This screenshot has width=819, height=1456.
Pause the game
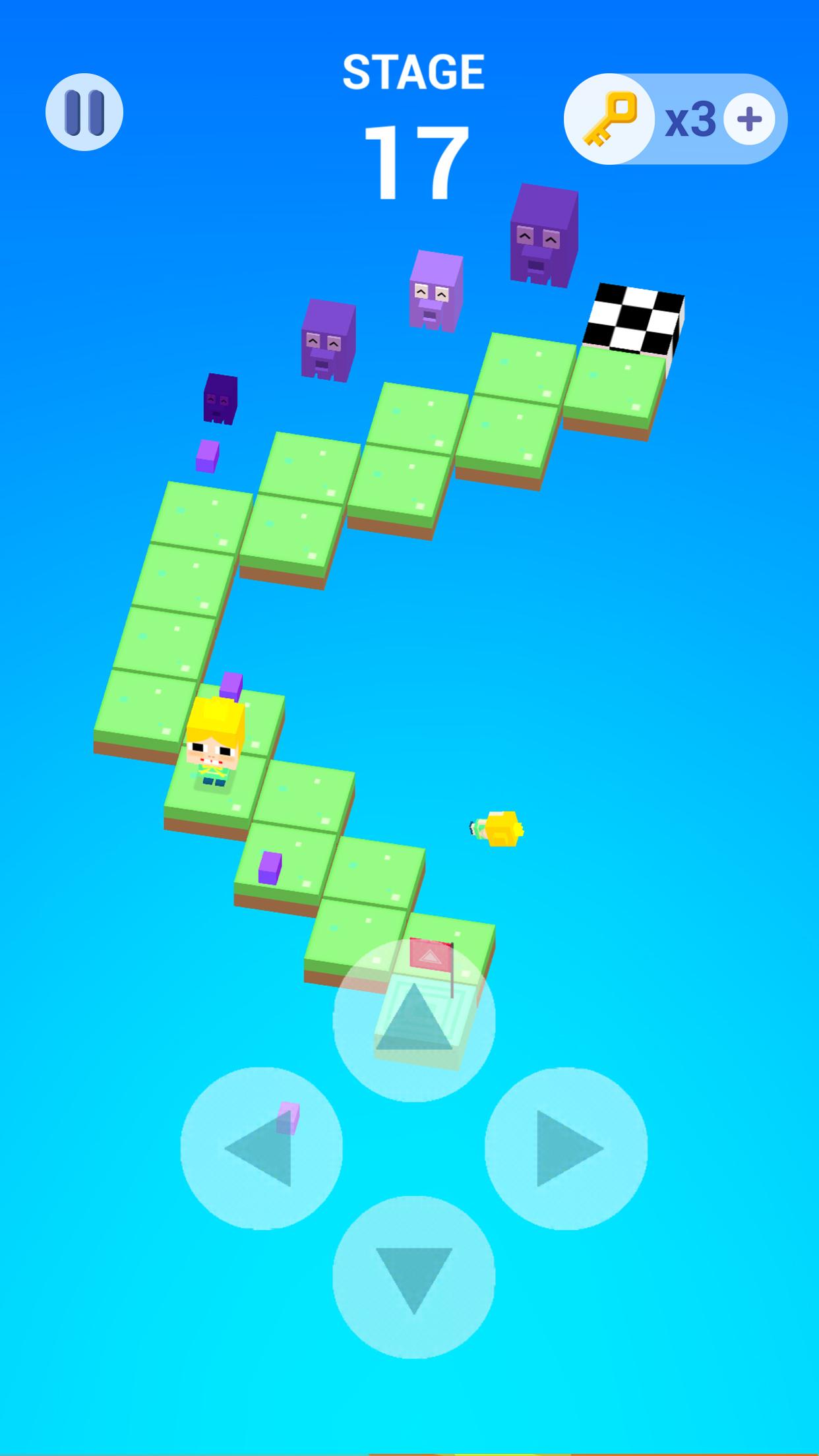coord(84,112)
